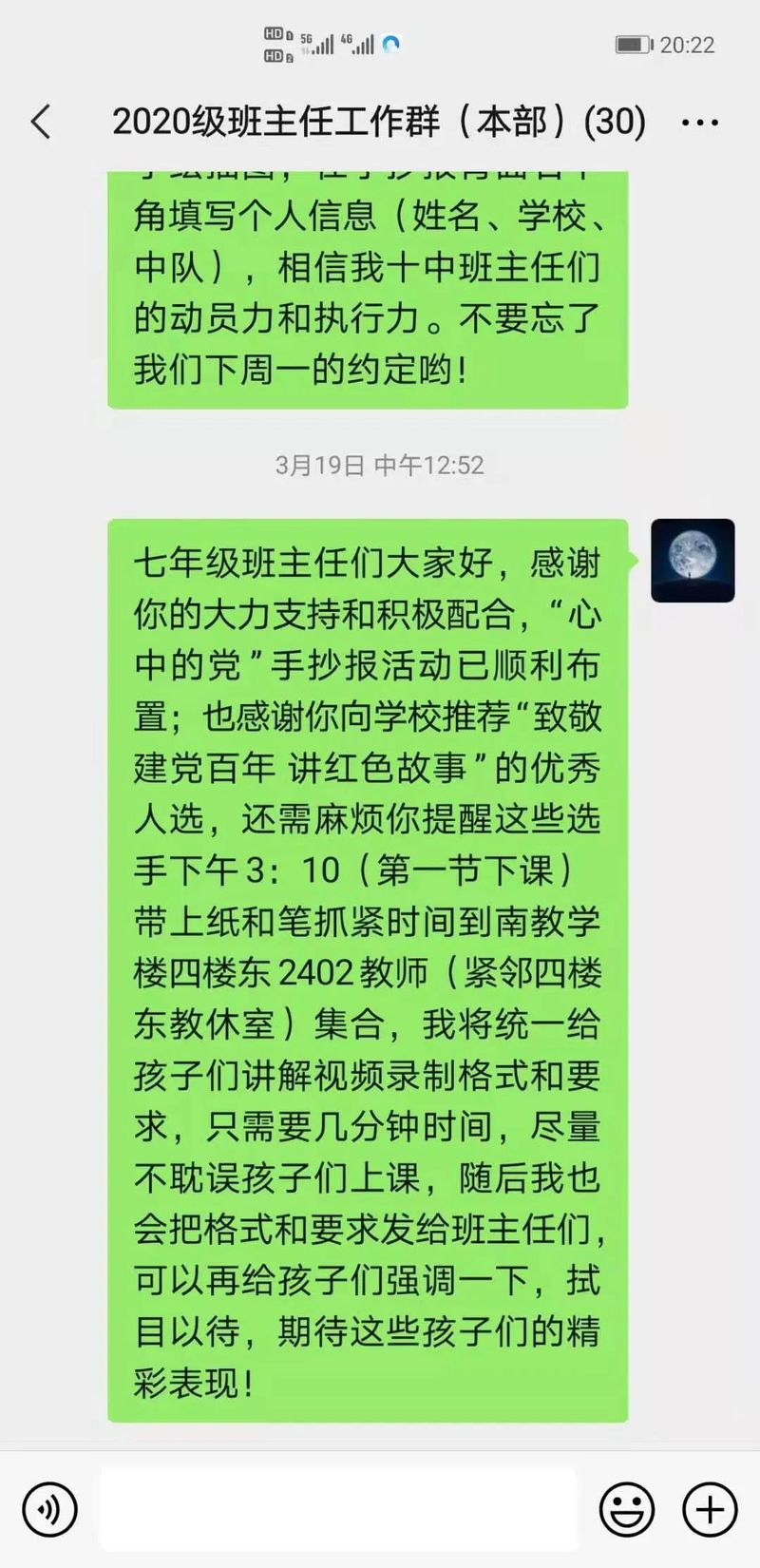The height and width of the screenshot is (1568, 760).
Task: Go back from the group chat
Action: [41, 123]
